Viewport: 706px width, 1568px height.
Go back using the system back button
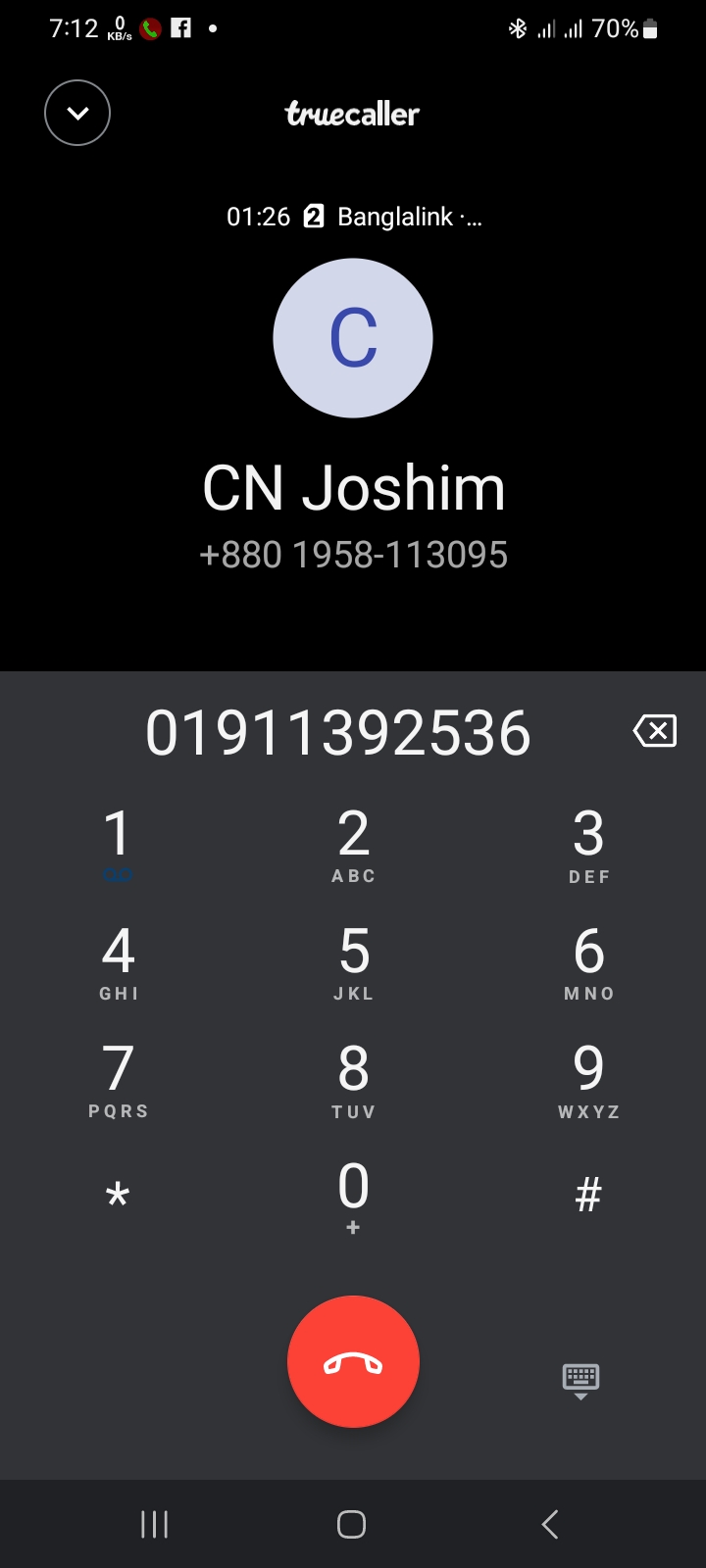tap(550, 1524)
